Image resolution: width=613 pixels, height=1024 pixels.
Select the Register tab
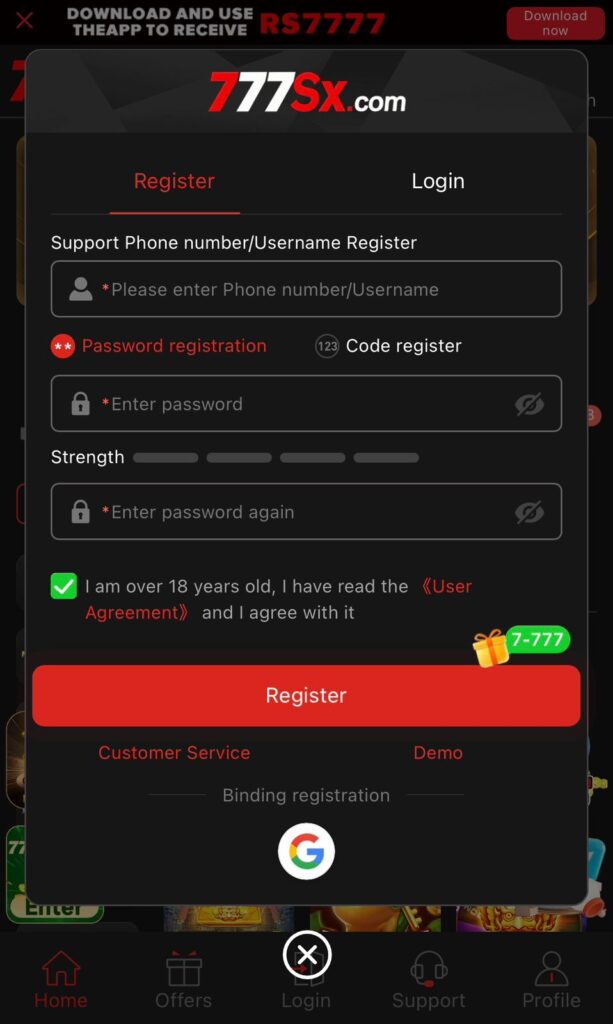[174, 181]
